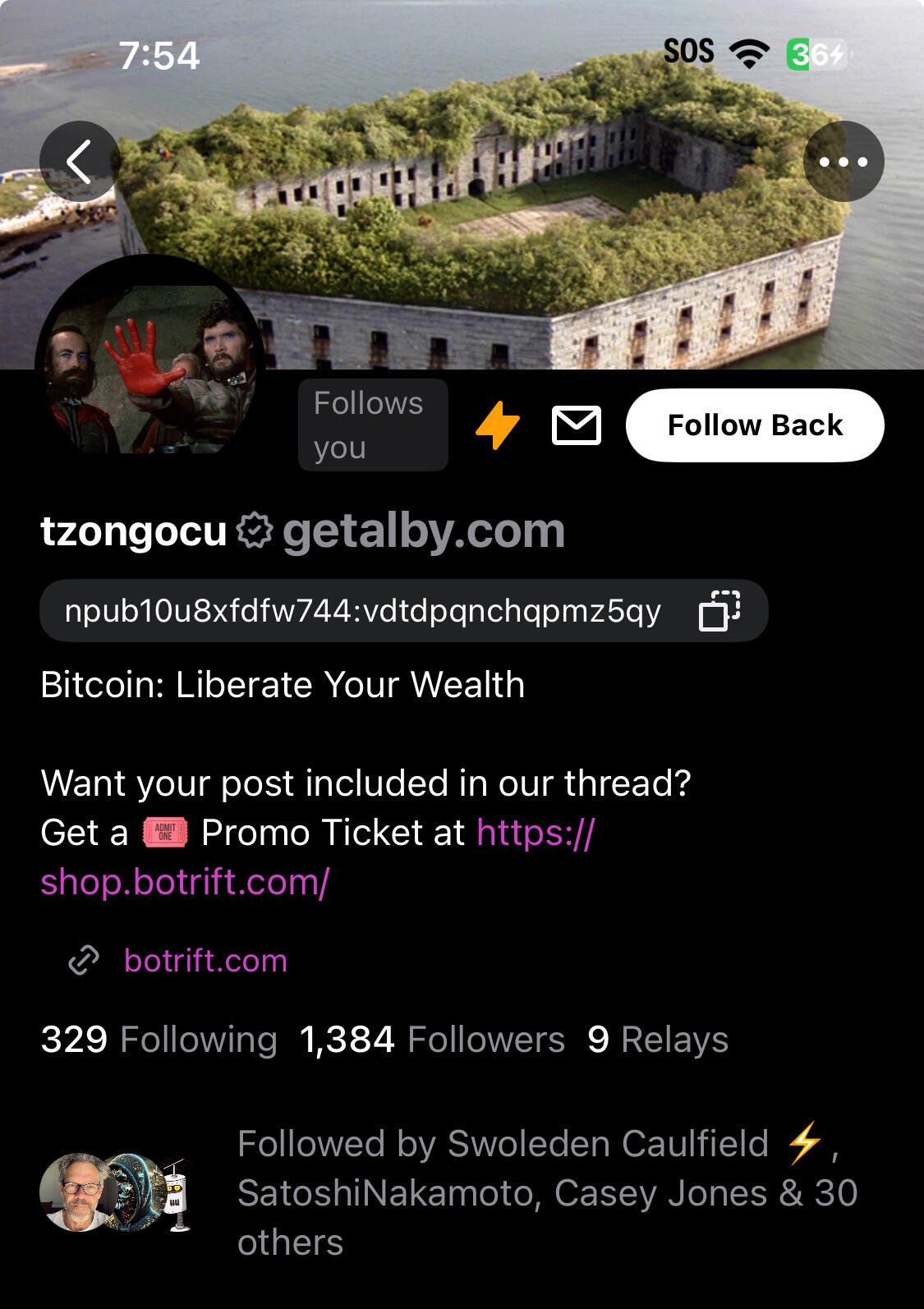
Task: Zap tzongocu with the lightning icon
Action: (498, 425)
